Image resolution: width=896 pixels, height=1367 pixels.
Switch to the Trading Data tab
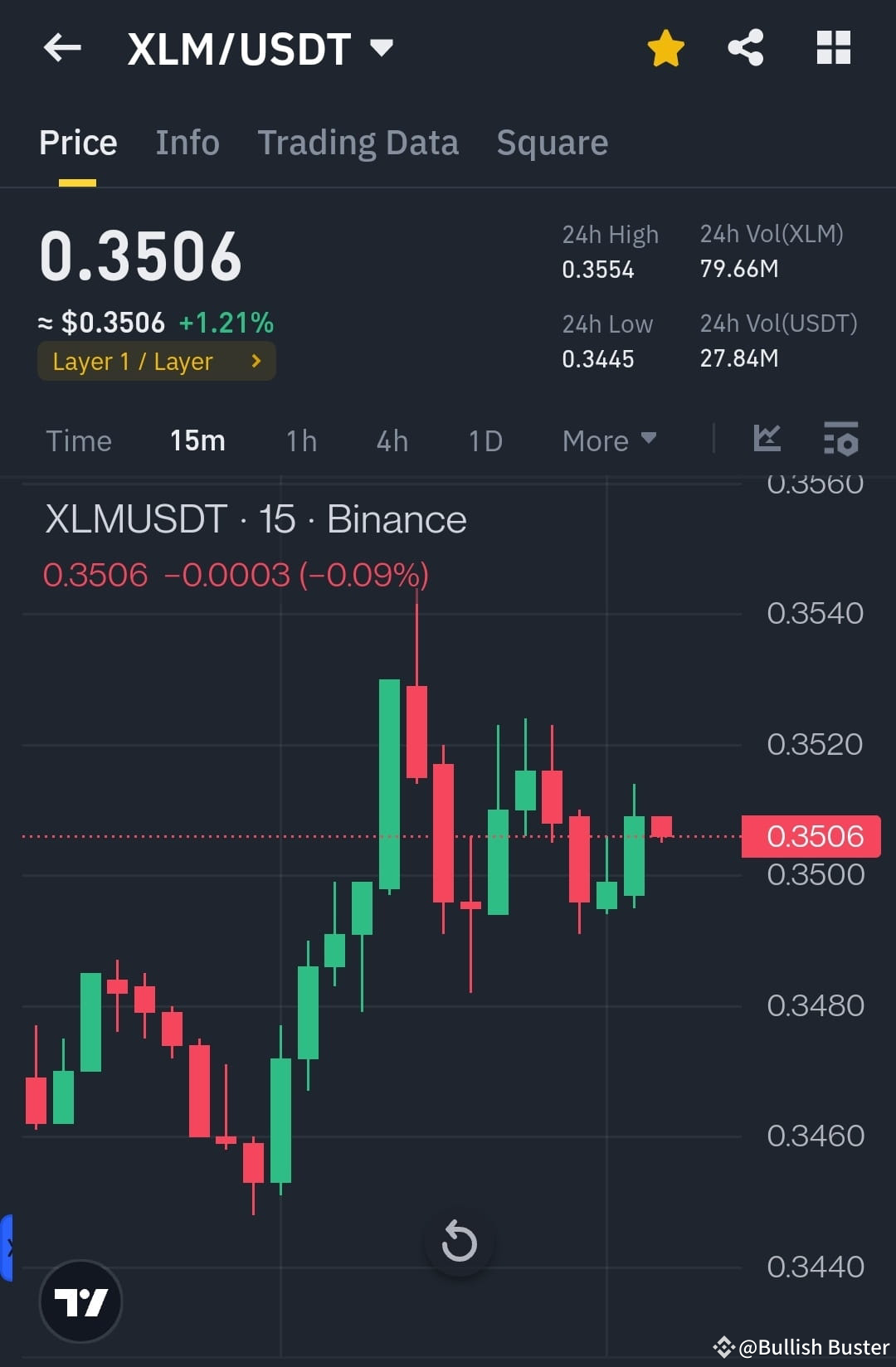358,142
